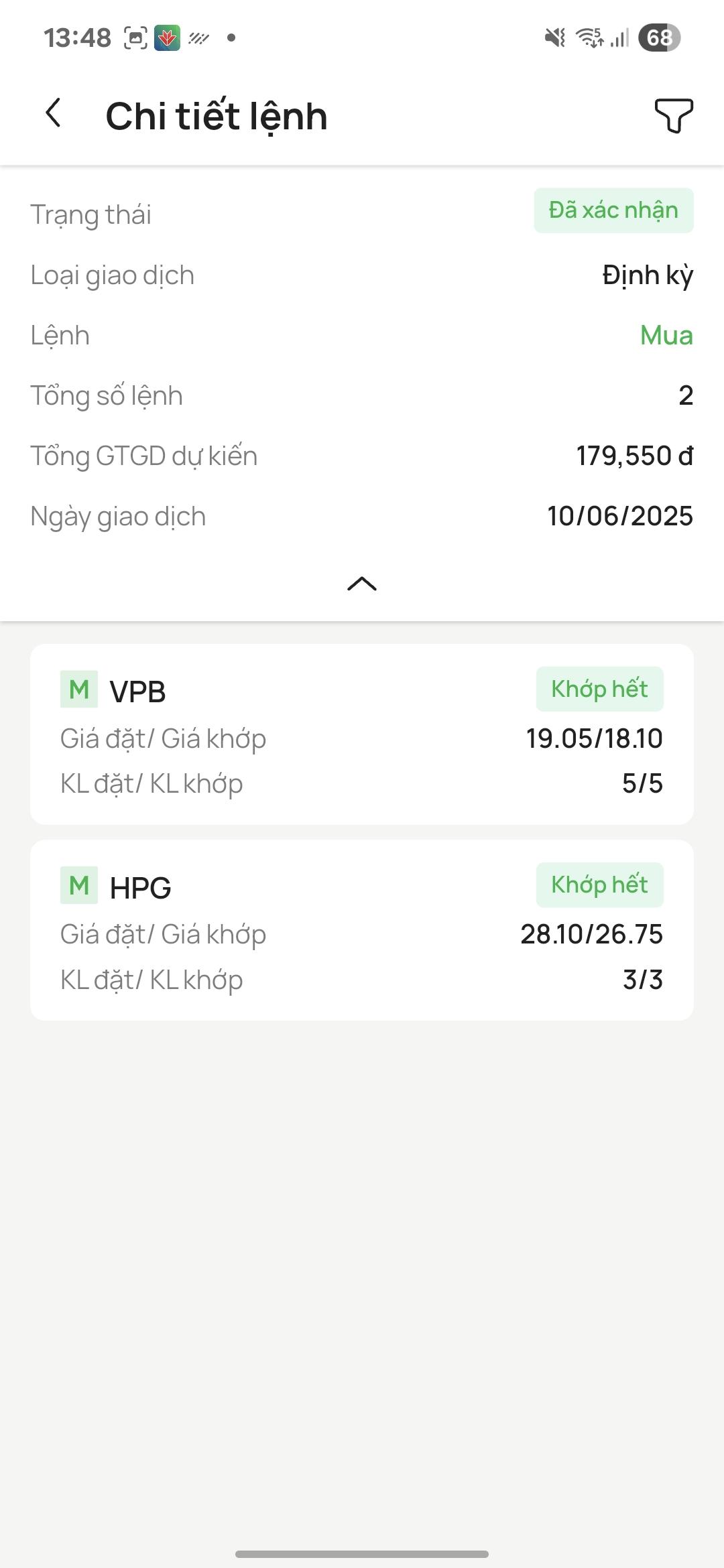Tap the M buy badge beside VPB
The image size is (724, 1568).
(x=80, y=690)
